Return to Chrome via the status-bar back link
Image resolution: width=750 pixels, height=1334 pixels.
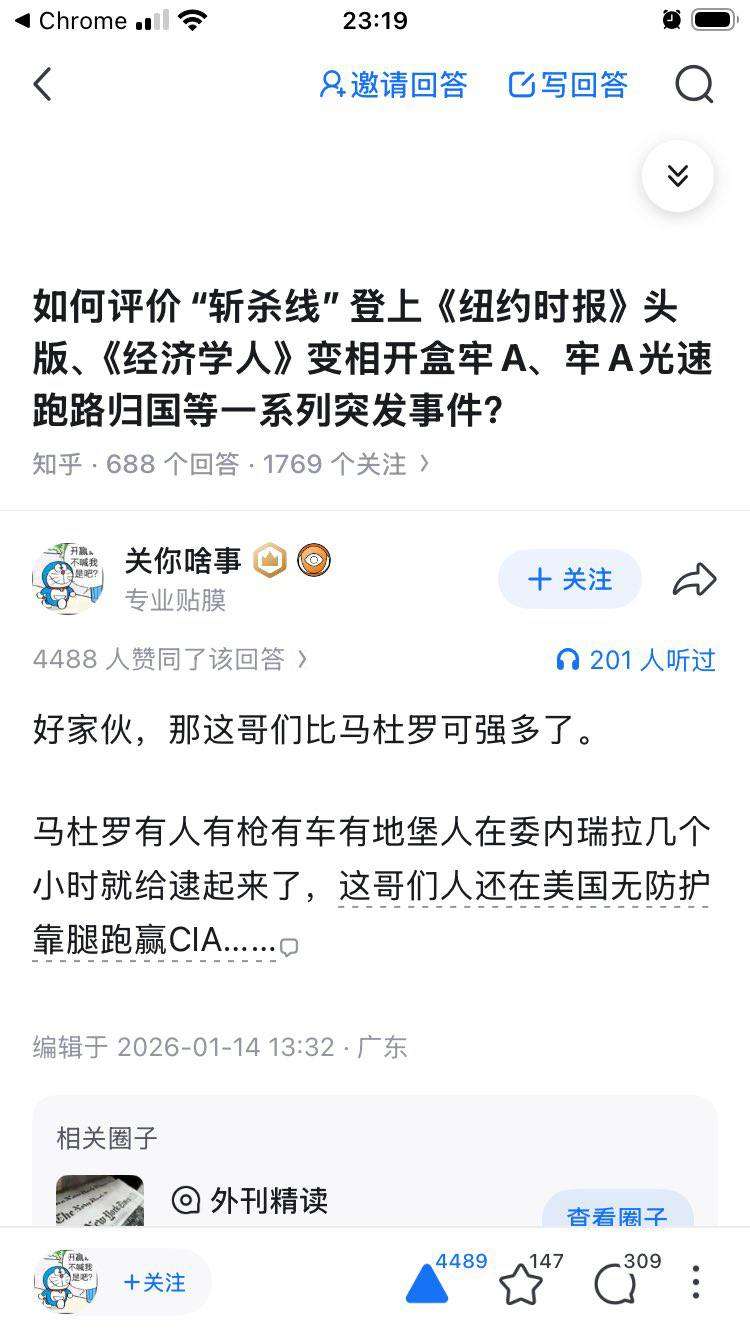(x=70, y=20)
